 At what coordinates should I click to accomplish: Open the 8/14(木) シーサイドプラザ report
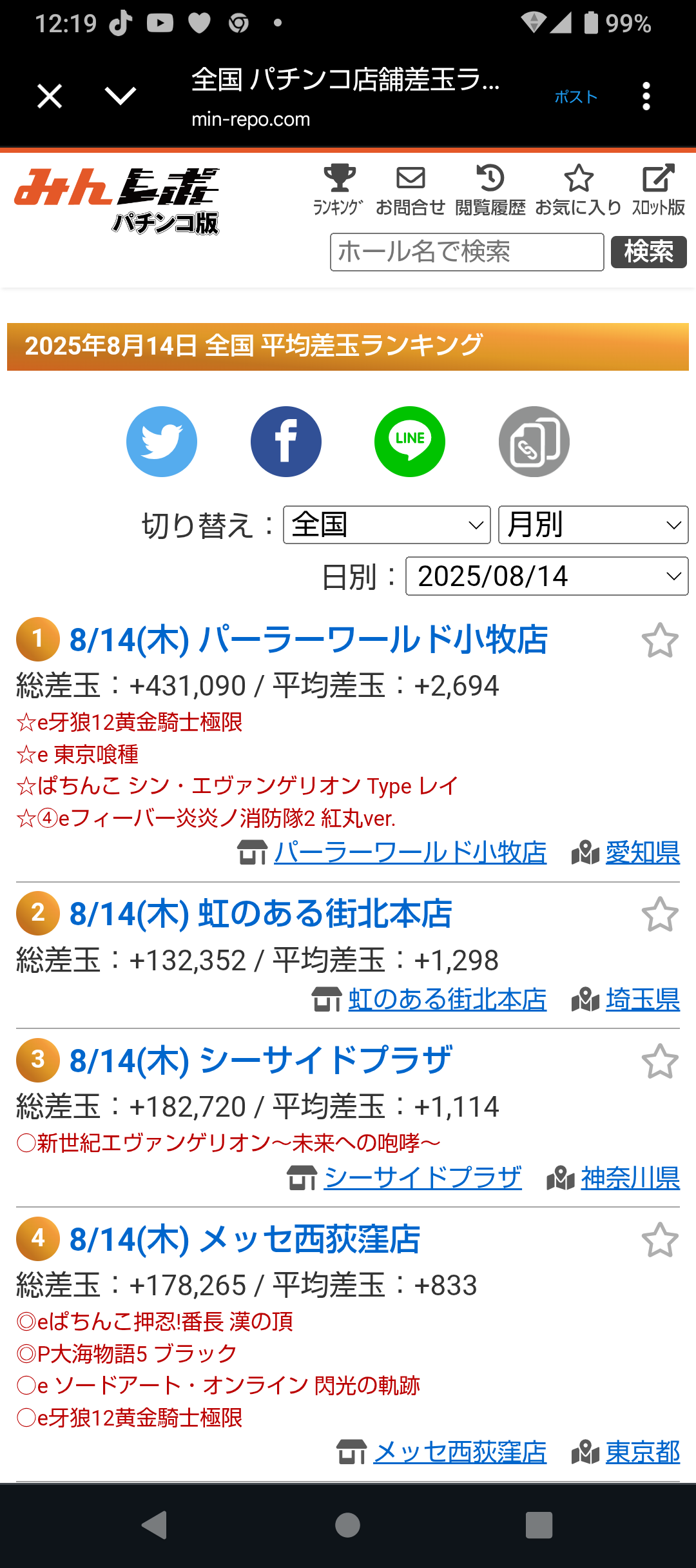pyautogui.click(x=261, y=1061)
